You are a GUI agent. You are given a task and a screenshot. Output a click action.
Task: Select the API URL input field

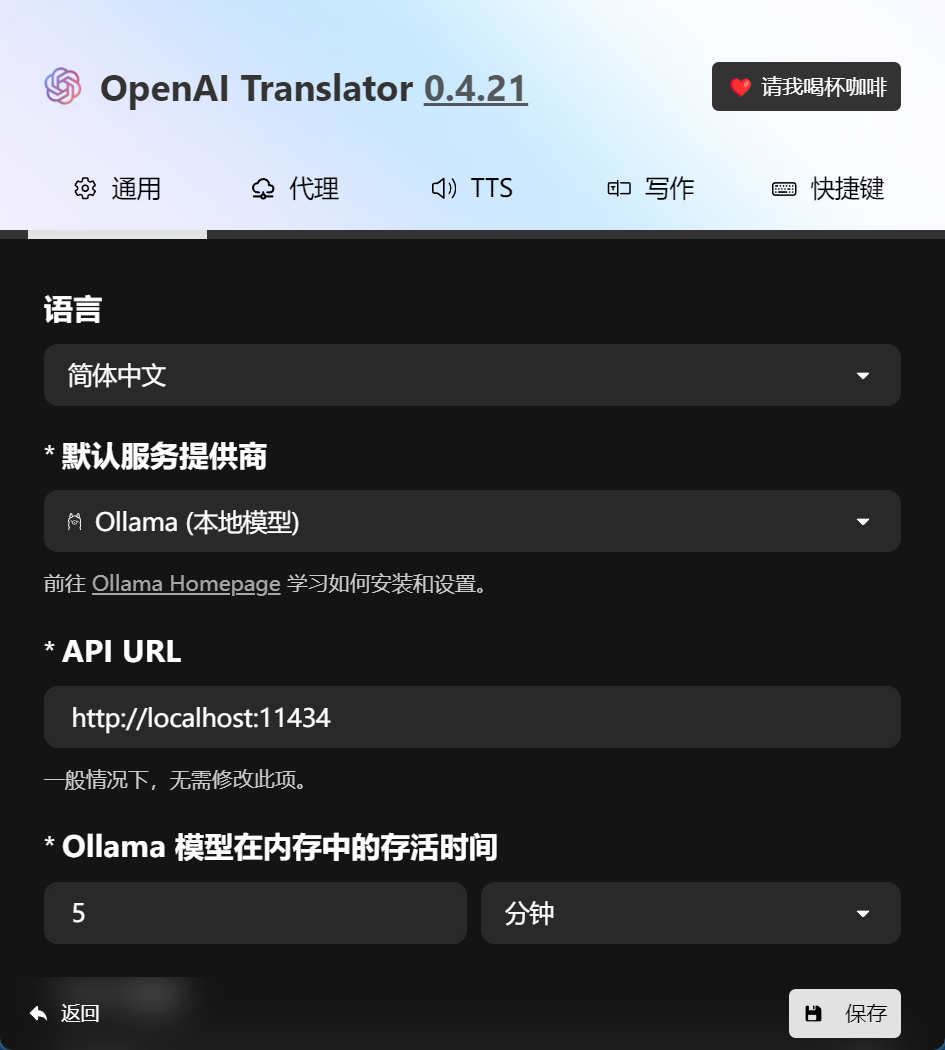coord(471,717)
